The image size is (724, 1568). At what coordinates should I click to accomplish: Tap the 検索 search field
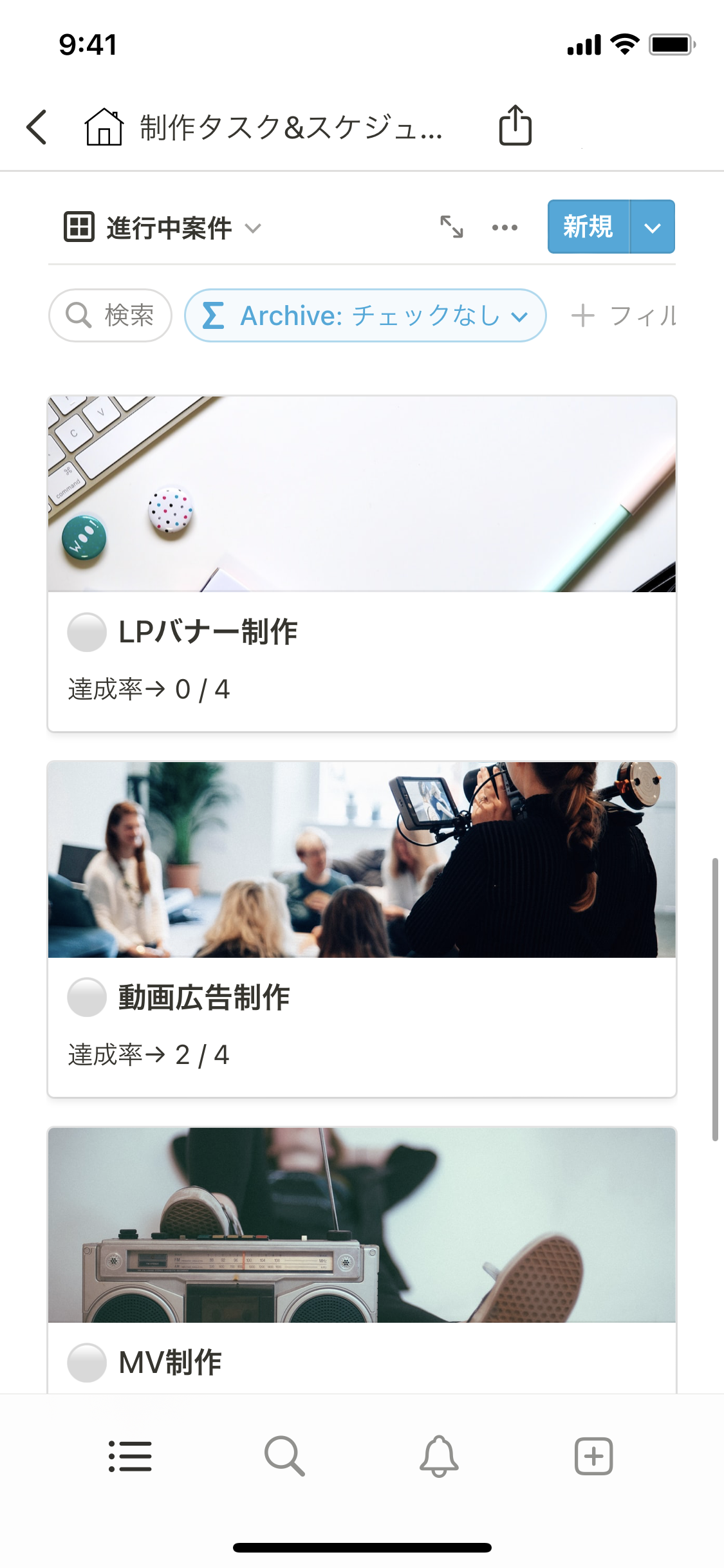click(111, 315)
